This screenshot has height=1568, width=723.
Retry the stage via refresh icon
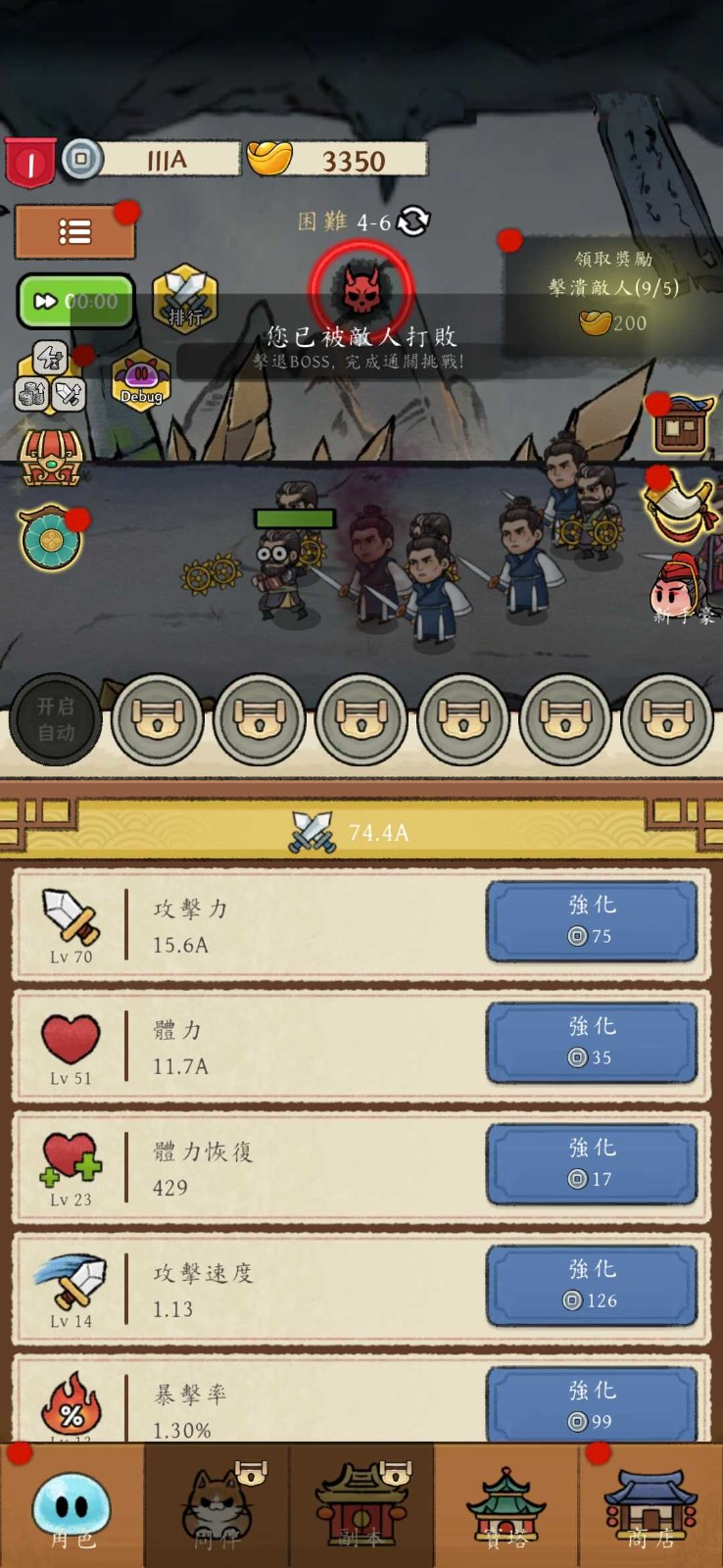click(x=413, y=221)
